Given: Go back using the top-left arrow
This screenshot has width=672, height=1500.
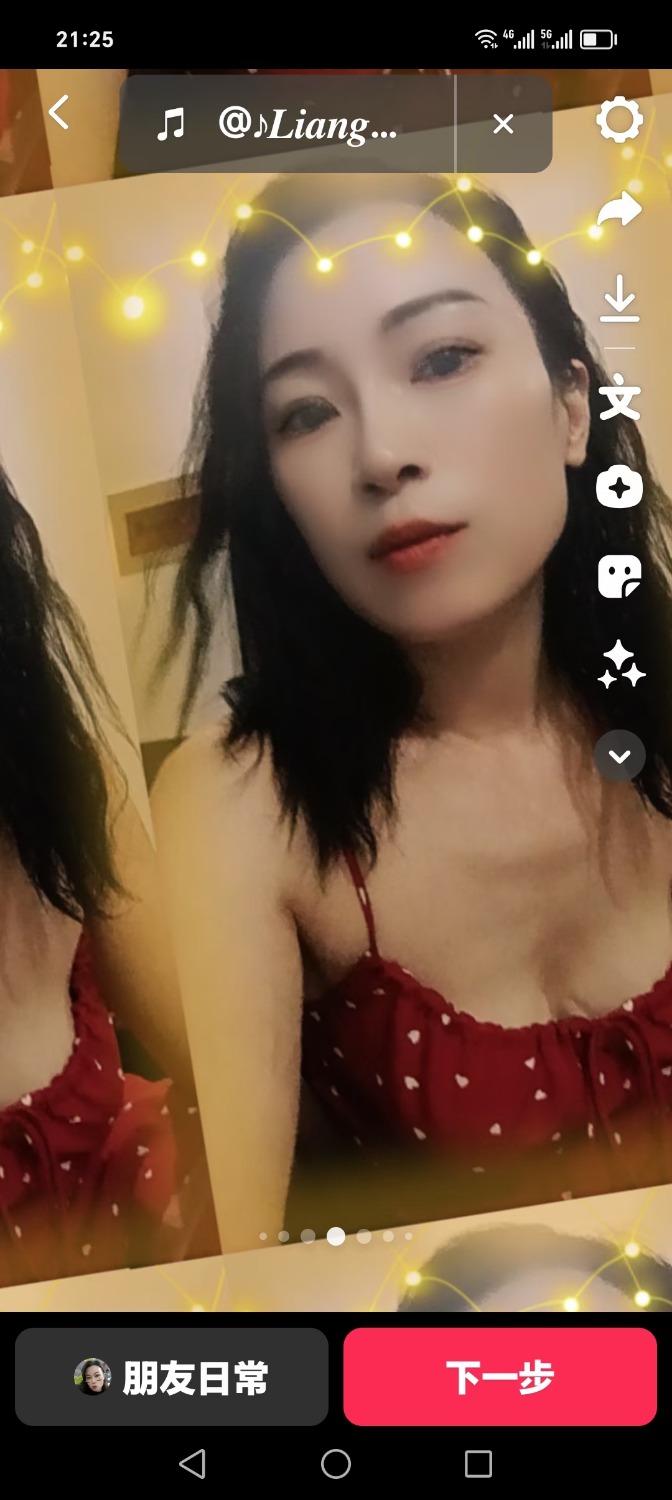Looking at the screenshot, I should (x=59, y=113).
